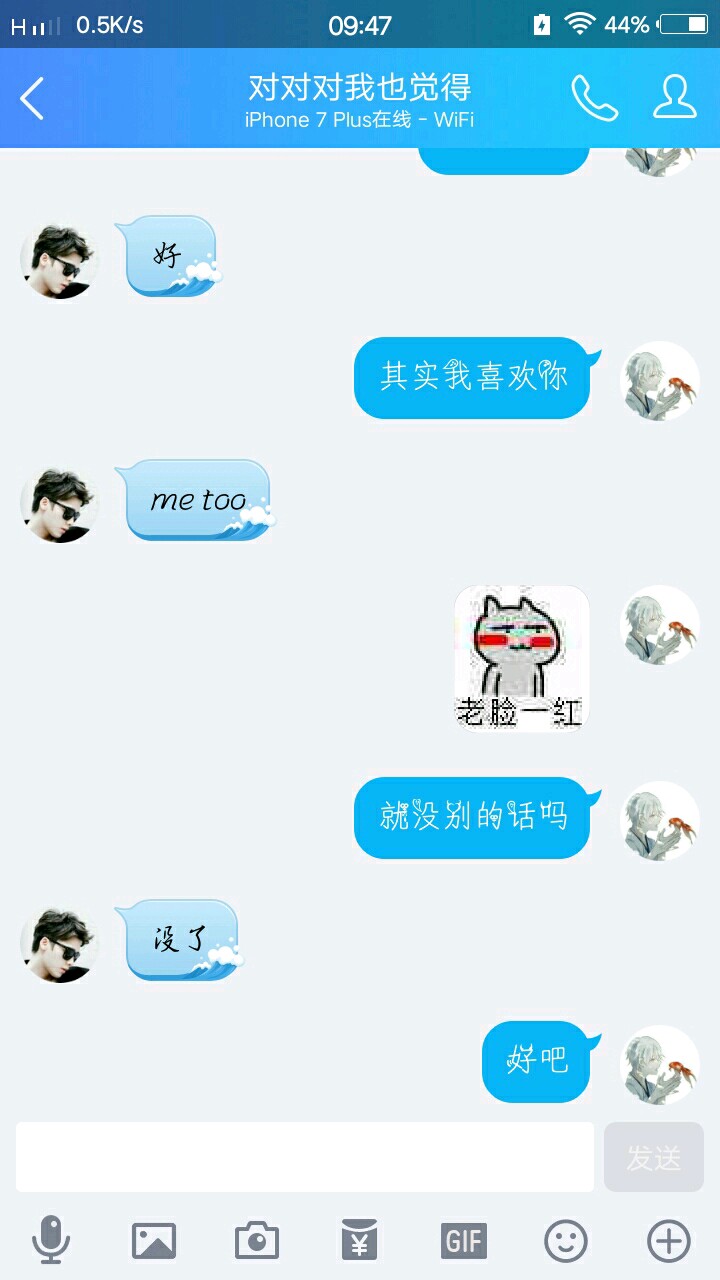Tap the 发送 send button
This screenshot has height=1280, width=720.
pyautogui.click(x=654, y=1157)
